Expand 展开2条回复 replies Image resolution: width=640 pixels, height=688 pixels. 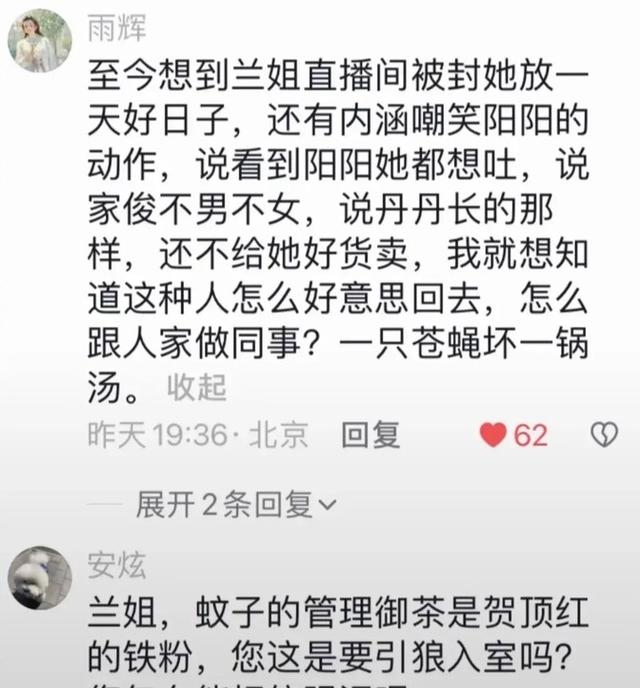point(237,506)
